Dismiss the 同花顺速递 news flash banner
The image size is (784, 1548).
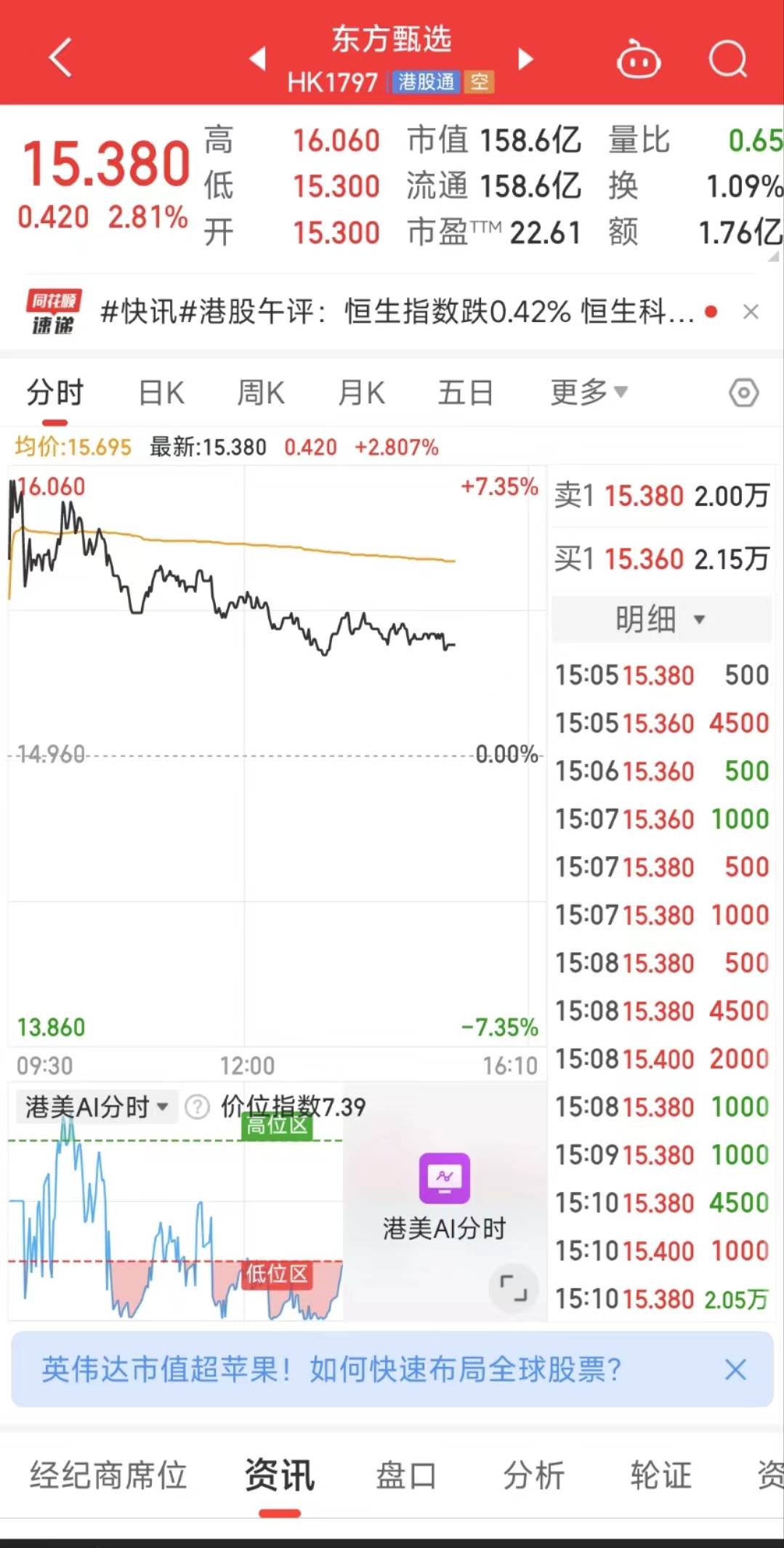(751, 312)
